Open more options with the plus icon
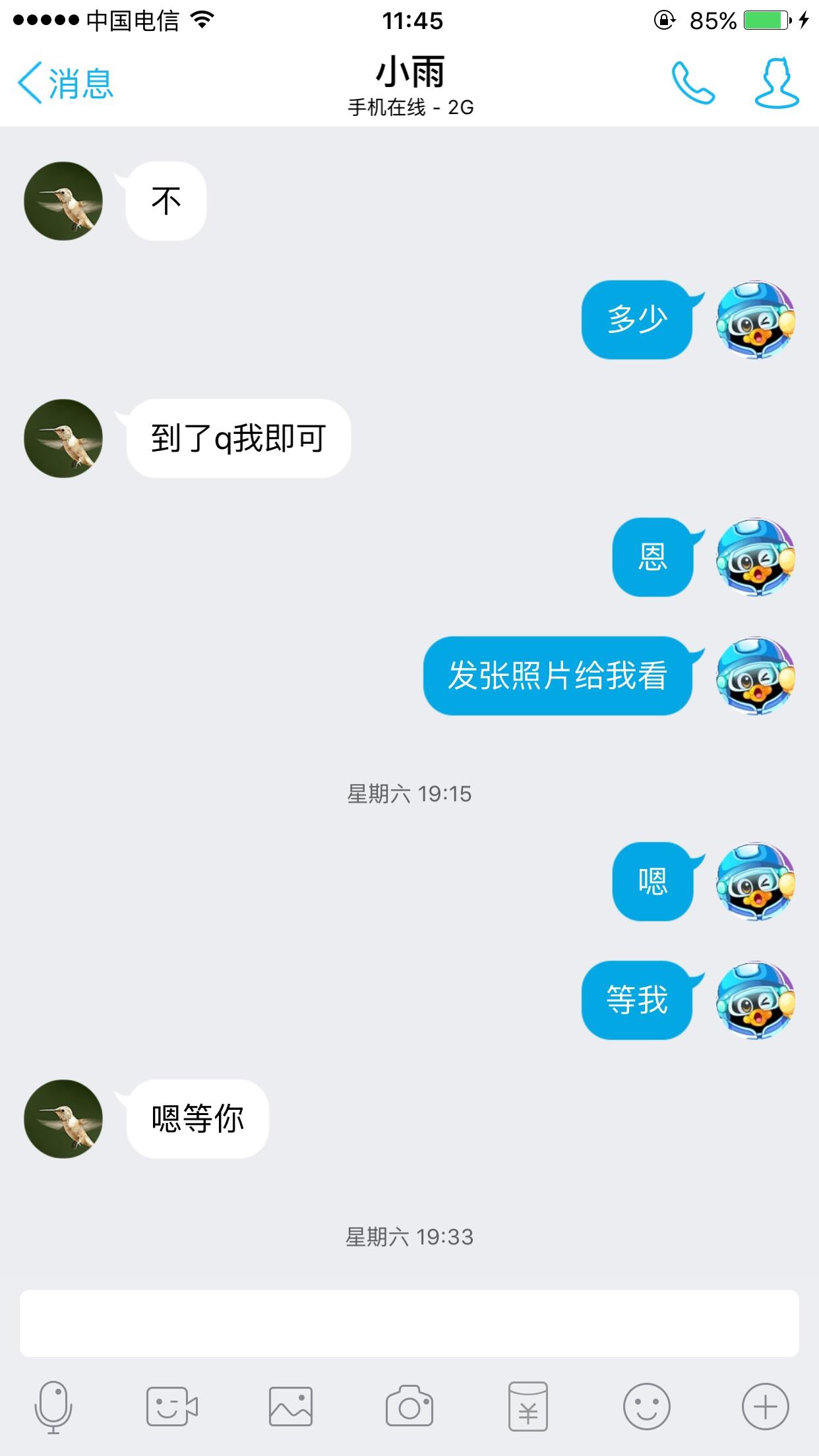Viewport: 819px width, 1456px height. click(765, 1407)
